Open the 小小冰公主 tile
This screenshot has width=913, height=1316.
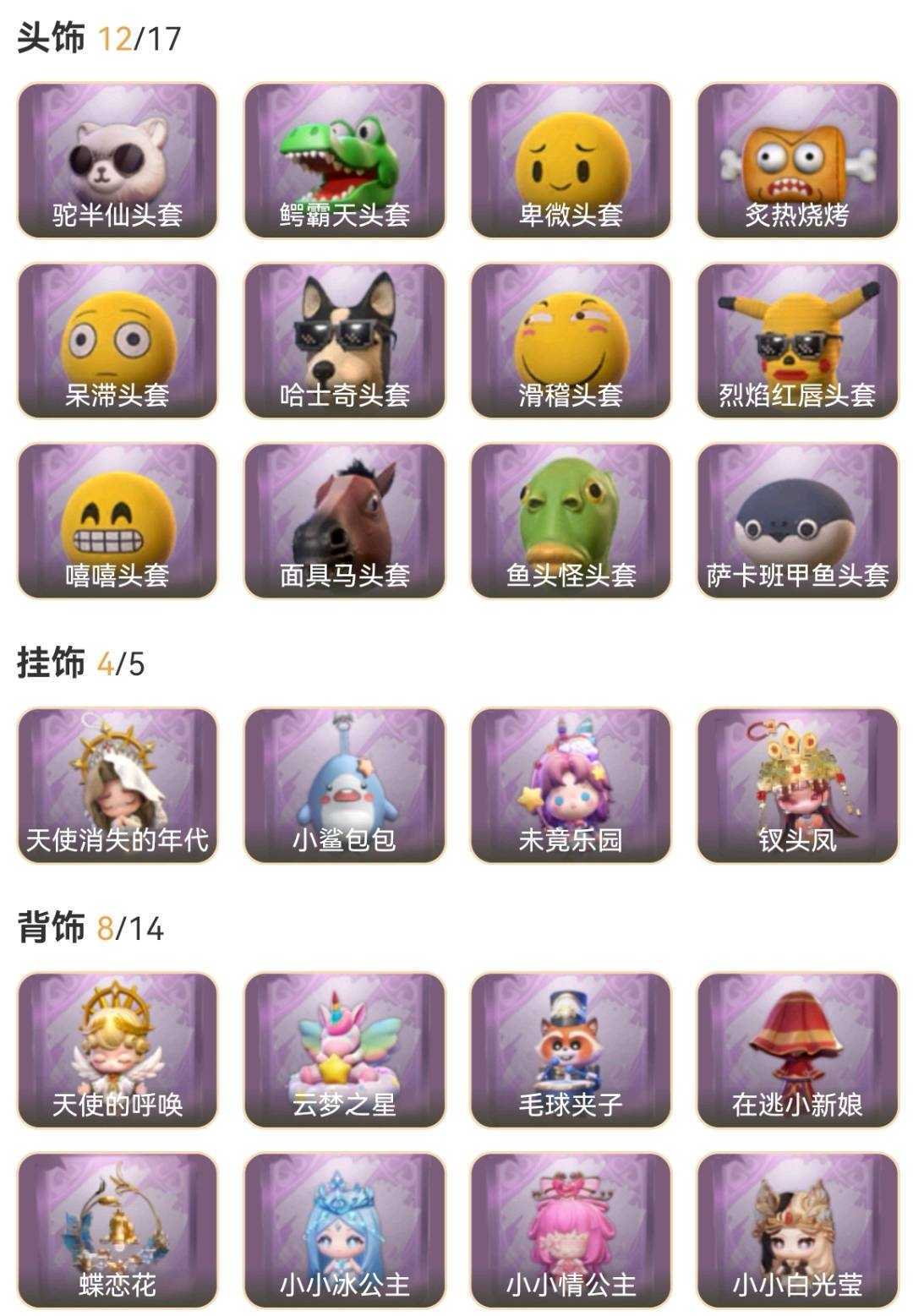[x=344, y=1230]
